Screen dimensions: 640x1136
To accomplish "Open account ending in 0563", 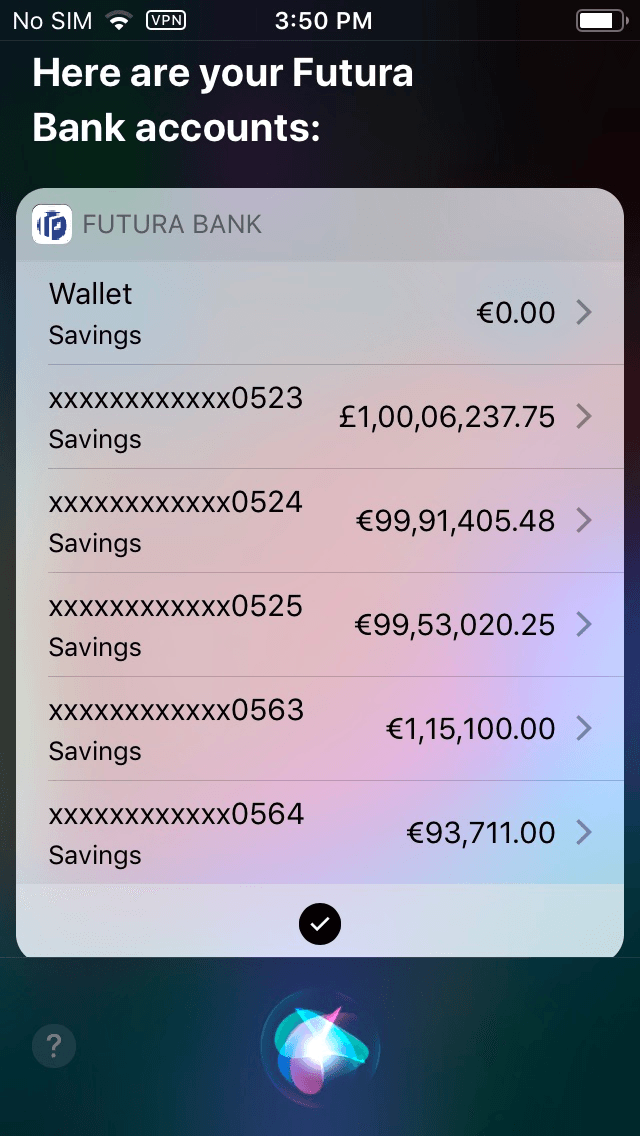I will point(320,729).
